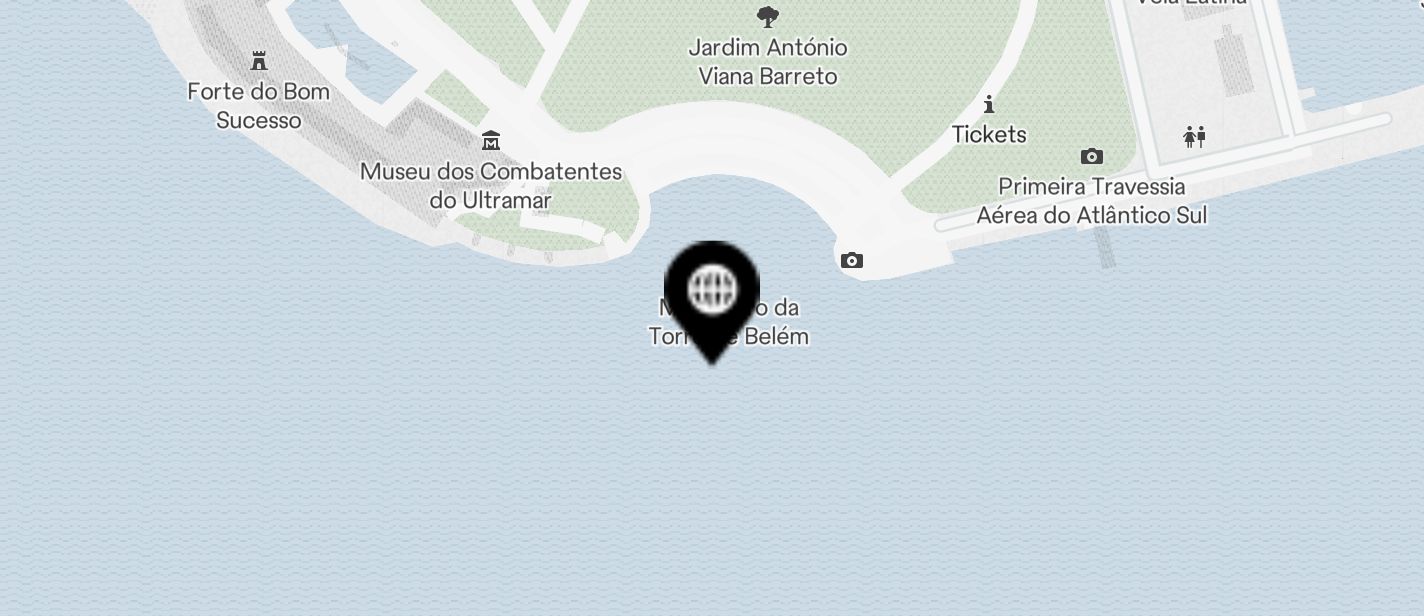Select Museu dos Combatentes do Ultramar marker
Viewport: 1424px width, 616px height.
coord(490,141)
